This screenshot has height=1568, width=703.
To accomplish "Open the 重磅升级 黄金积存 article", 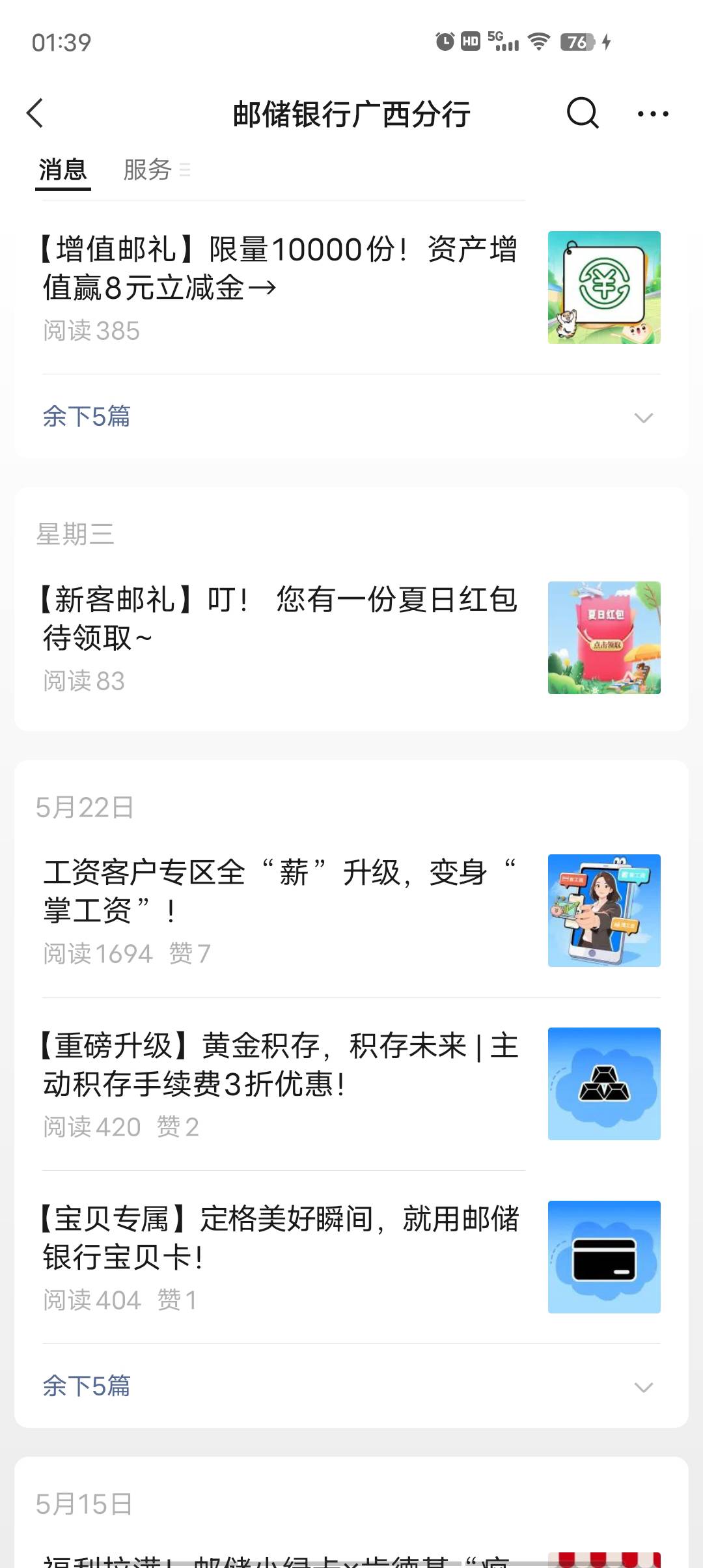I will point(351,1084).
